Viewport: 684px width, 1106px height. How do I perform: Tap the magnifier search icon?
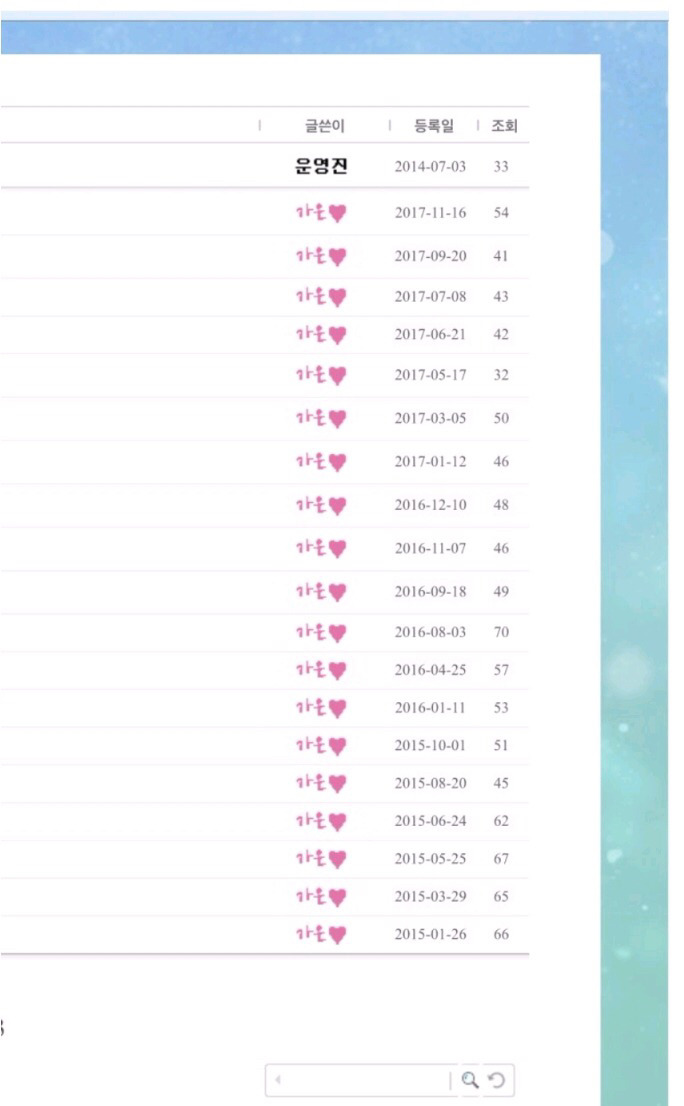tap(470, 1081)
